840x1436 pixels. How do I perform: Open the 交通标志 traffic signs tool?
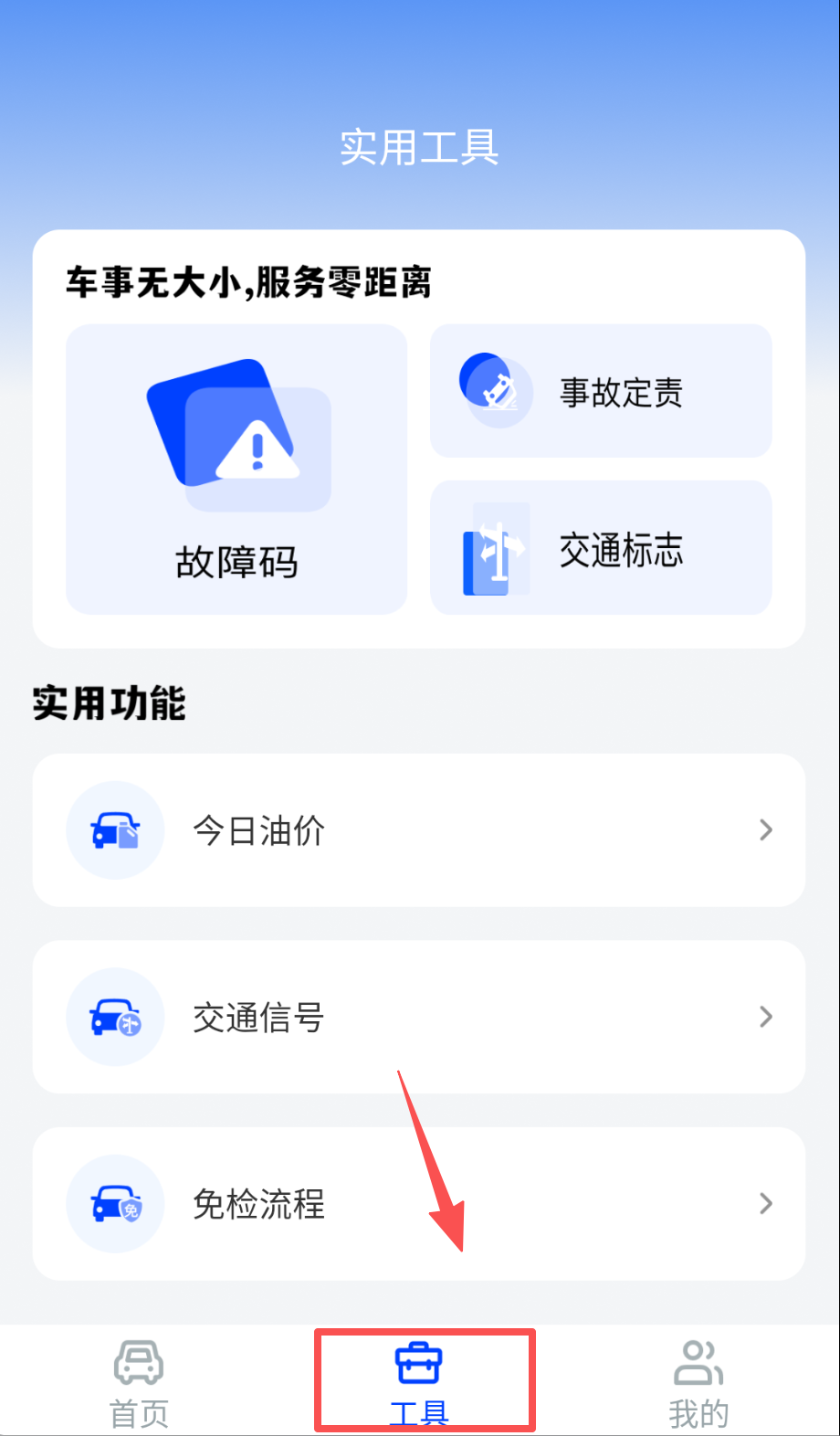click(601, 548)
